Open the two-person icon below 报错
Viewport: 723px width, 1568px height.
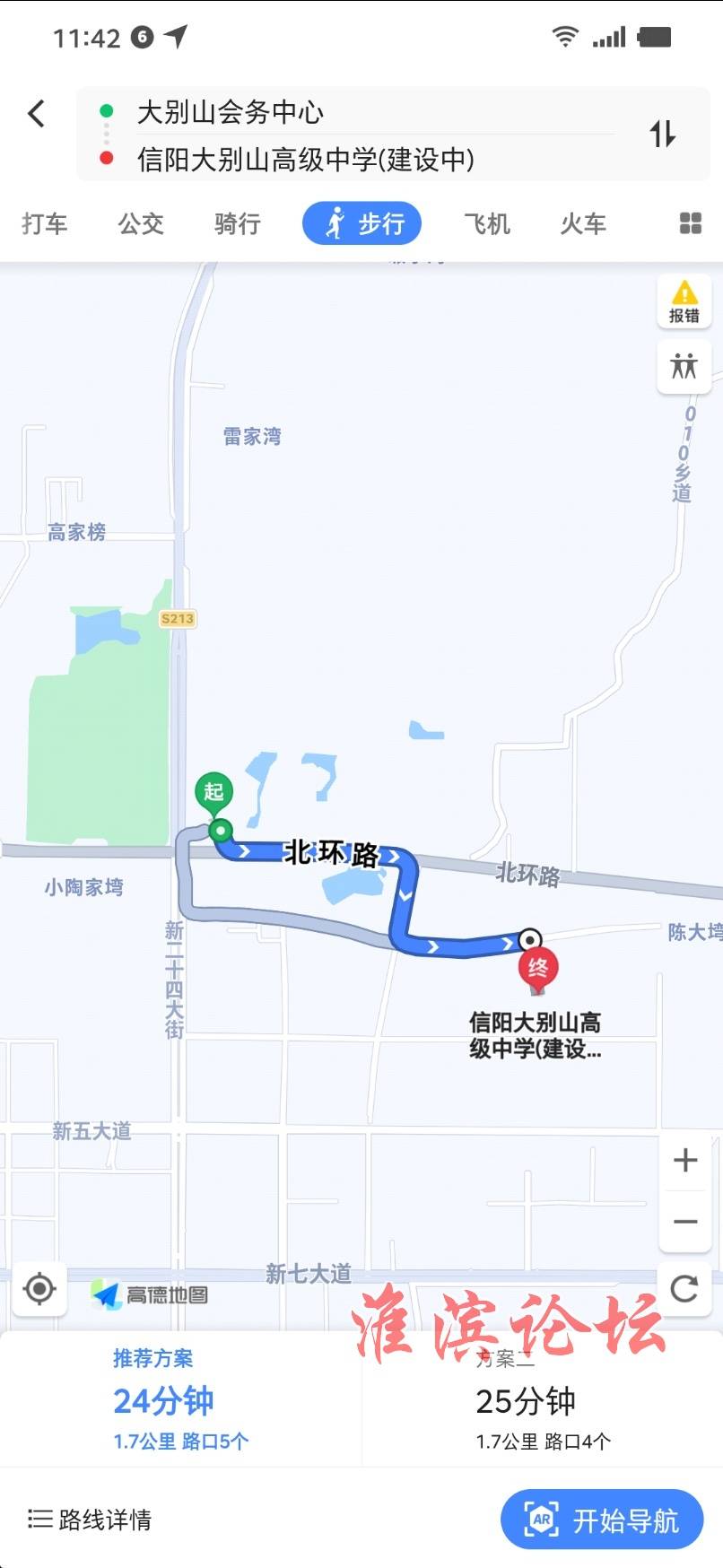point(684,366)
